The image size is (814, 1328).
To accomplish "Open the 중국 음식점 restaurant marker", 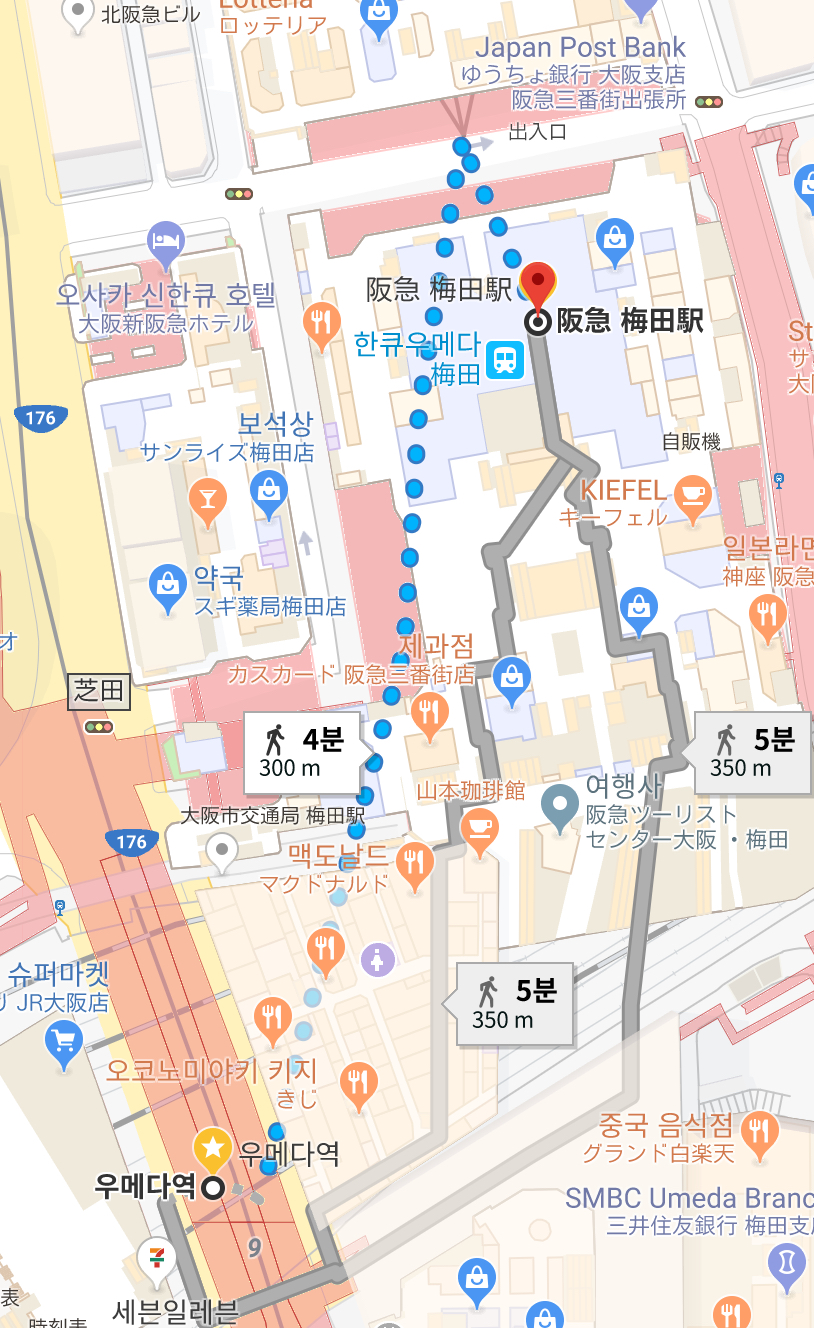I will pyautogui.click(x=762, y=1128).
